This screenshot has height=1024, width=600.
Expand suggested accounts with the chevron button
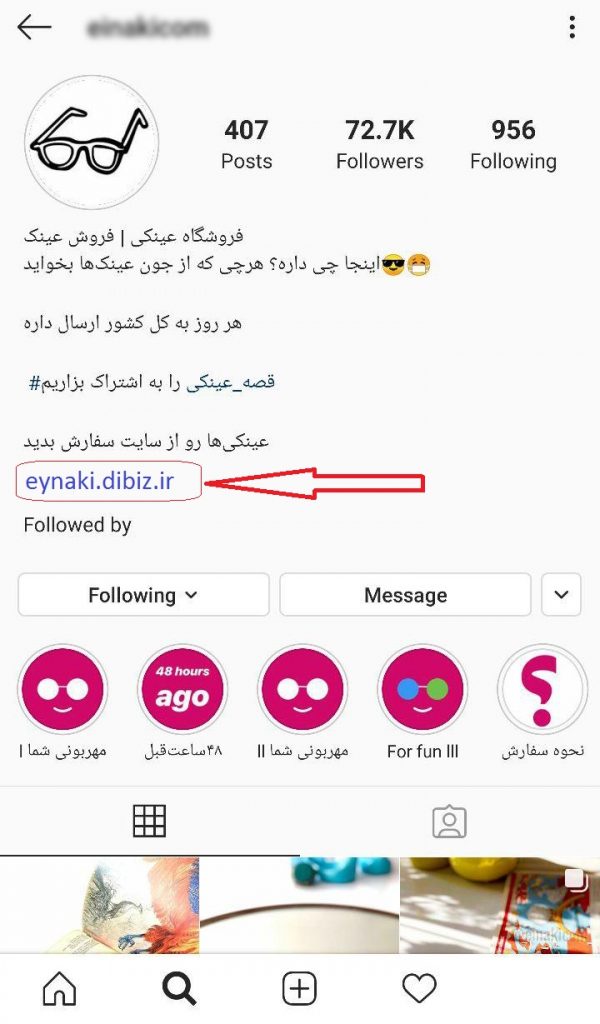(561, 595)
